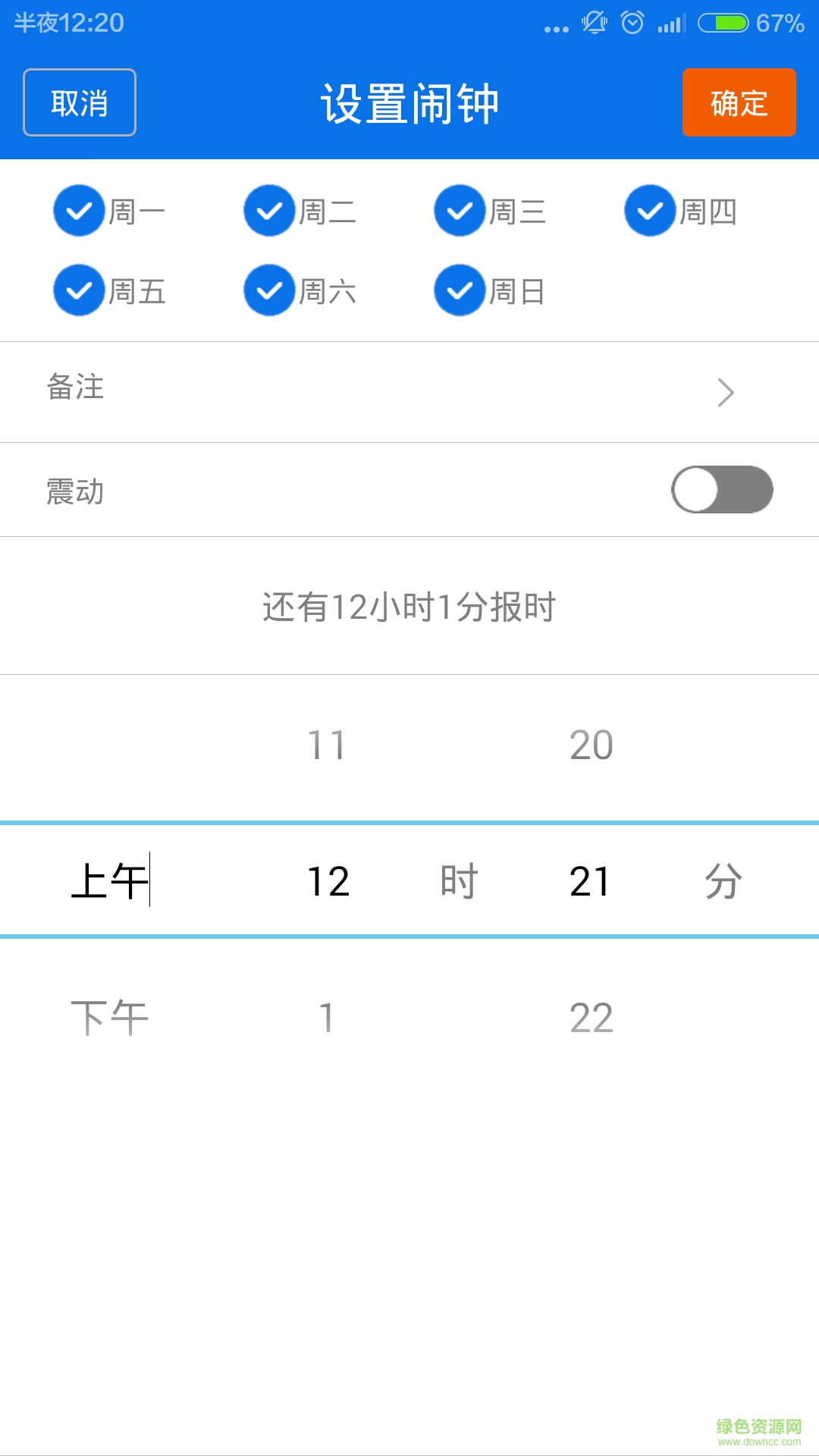
Task: Uncheck 周一 checkbox
Action: [x=79, y=211]
